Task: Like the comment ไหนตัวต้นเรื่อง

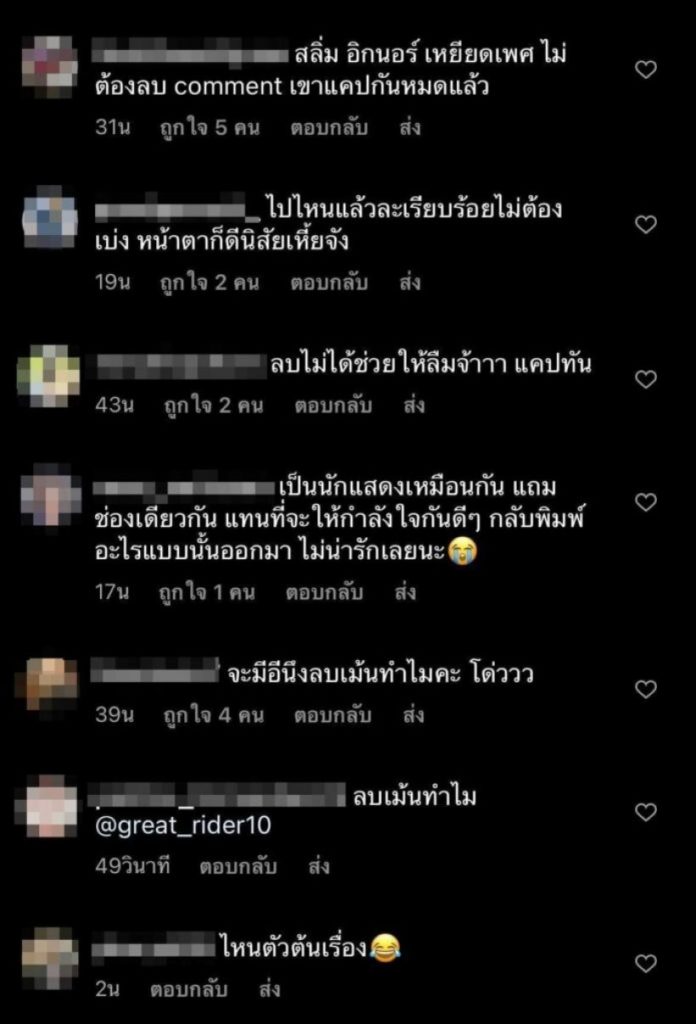Action: click(x=646, y=963)
